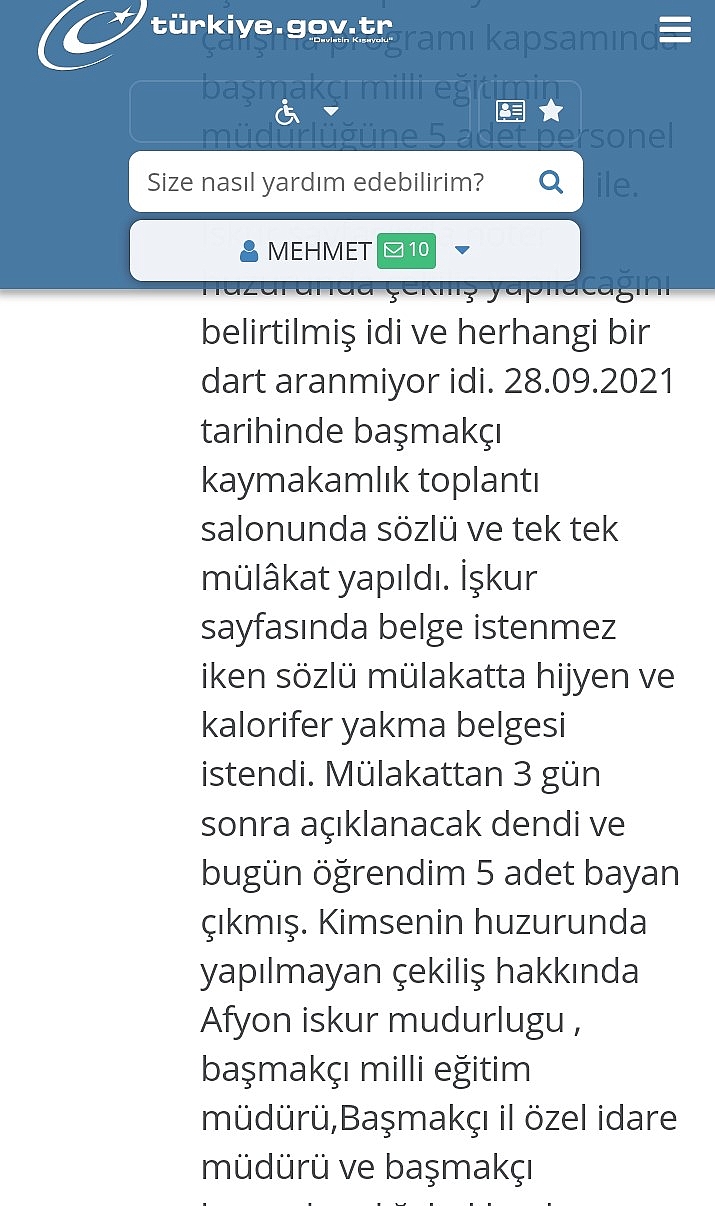Tap the 'Size nasıl yardım edebilirim?' search field
This screenshot has width=715, height=1206.
click(330, 182)
